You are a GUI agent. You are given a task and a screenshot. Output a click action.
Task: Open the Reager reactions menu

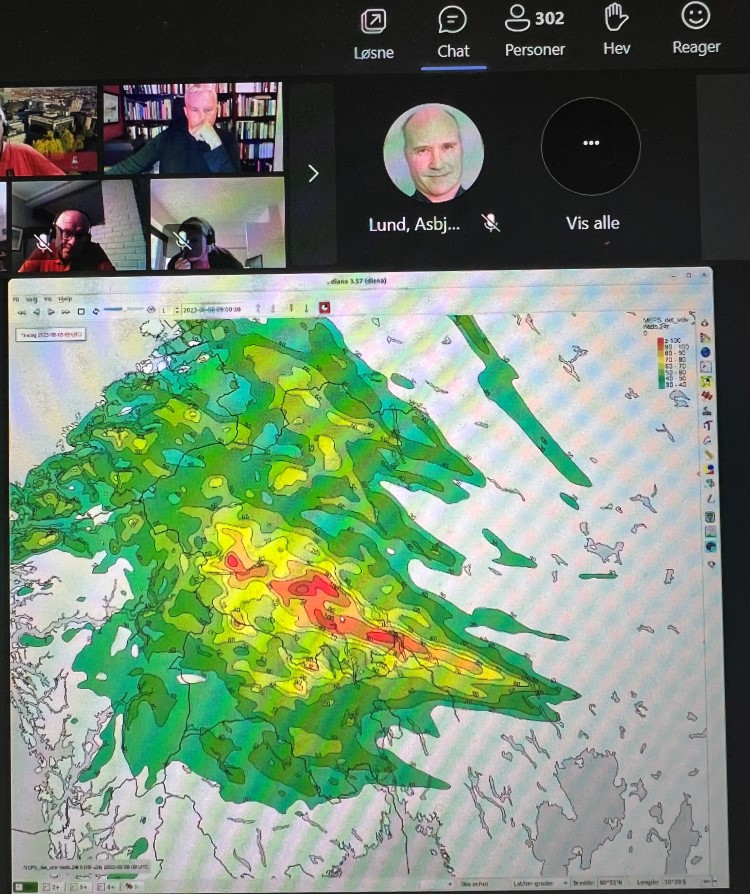point(695,30)
